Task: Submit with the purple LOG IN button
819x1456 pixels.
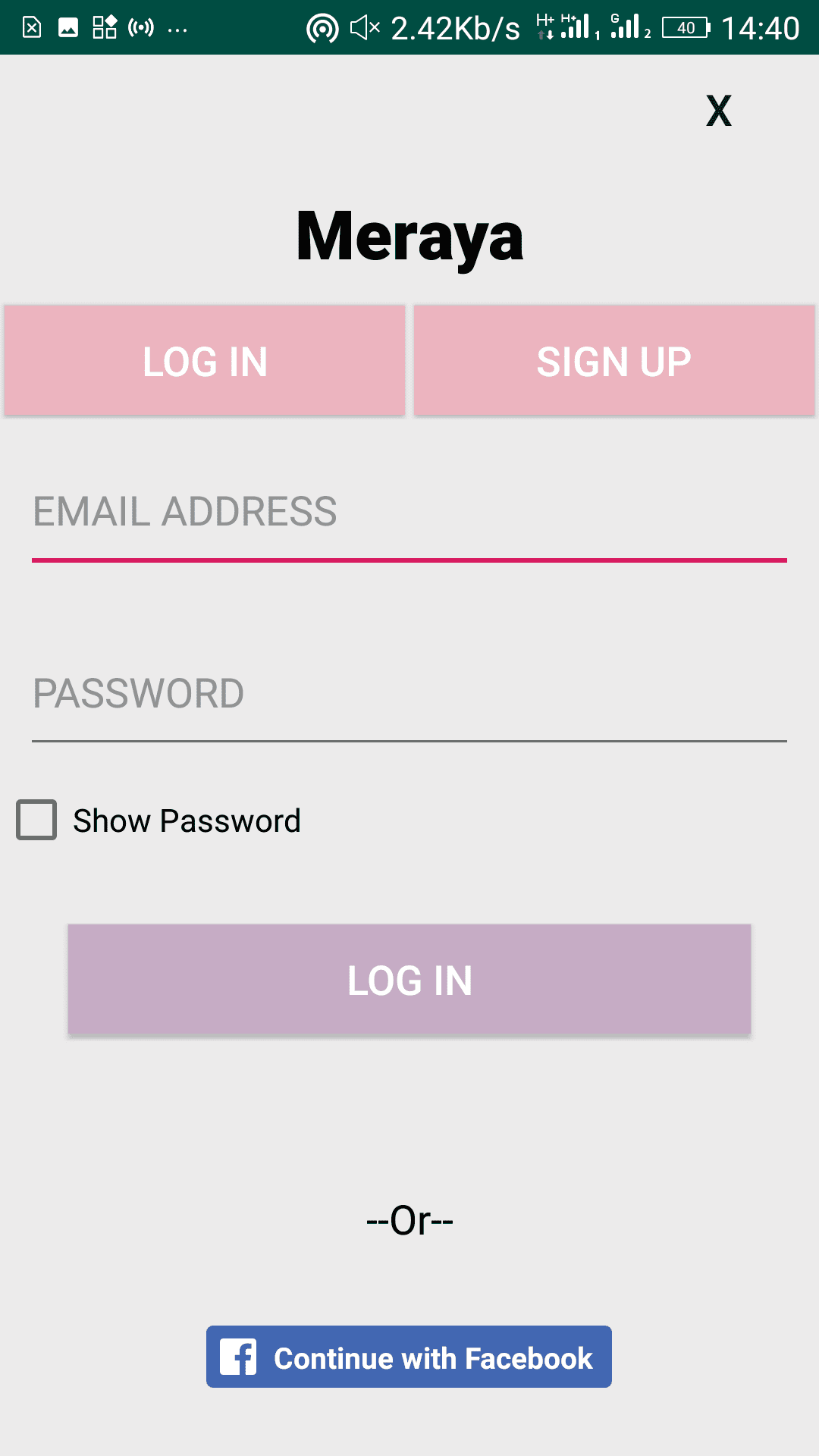Action: (x=409, y=980)
